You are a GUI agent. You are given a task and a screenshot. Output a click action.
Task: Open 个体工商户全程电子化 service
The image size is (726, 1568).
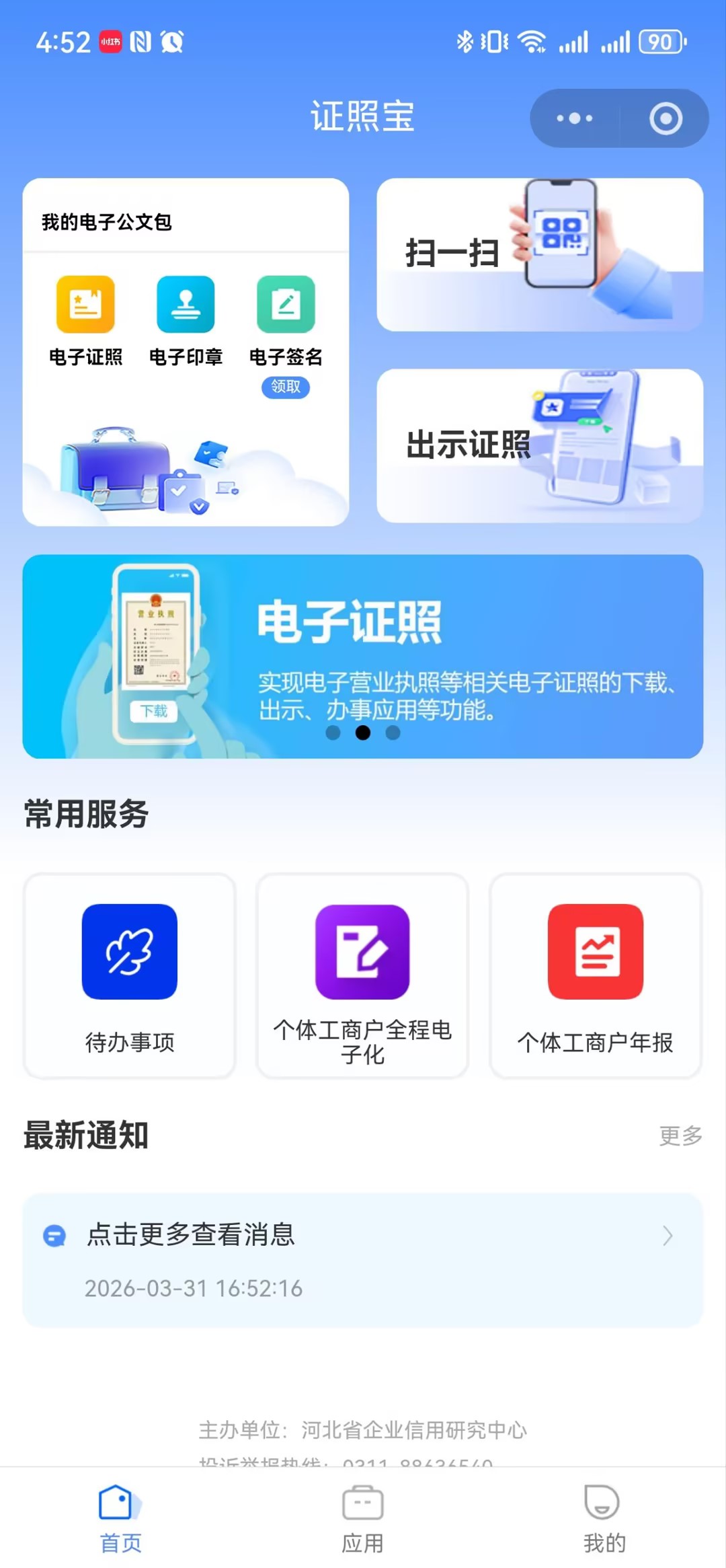coord(362,975)
